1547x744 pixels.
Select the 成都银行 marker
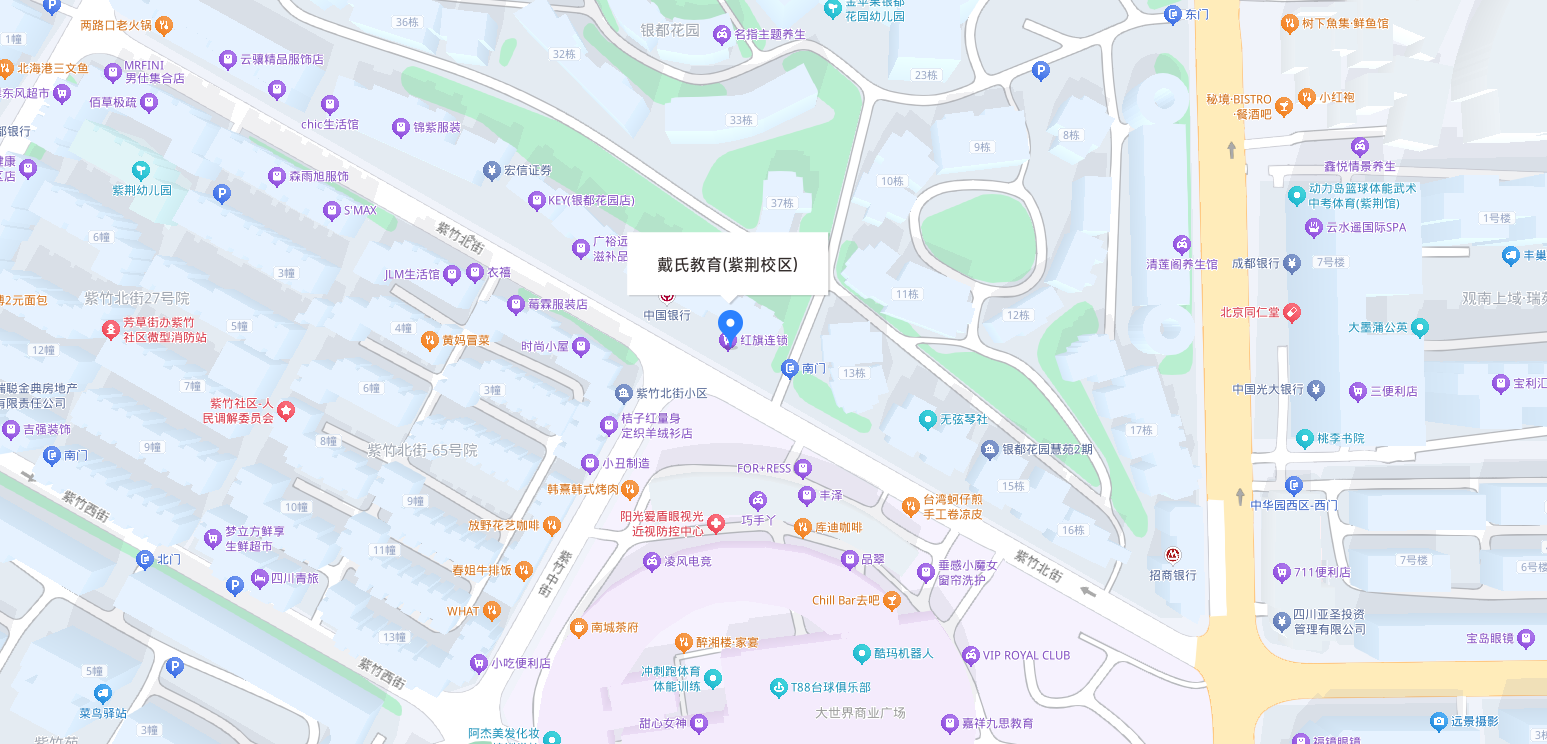click(x=1291, y=264)
